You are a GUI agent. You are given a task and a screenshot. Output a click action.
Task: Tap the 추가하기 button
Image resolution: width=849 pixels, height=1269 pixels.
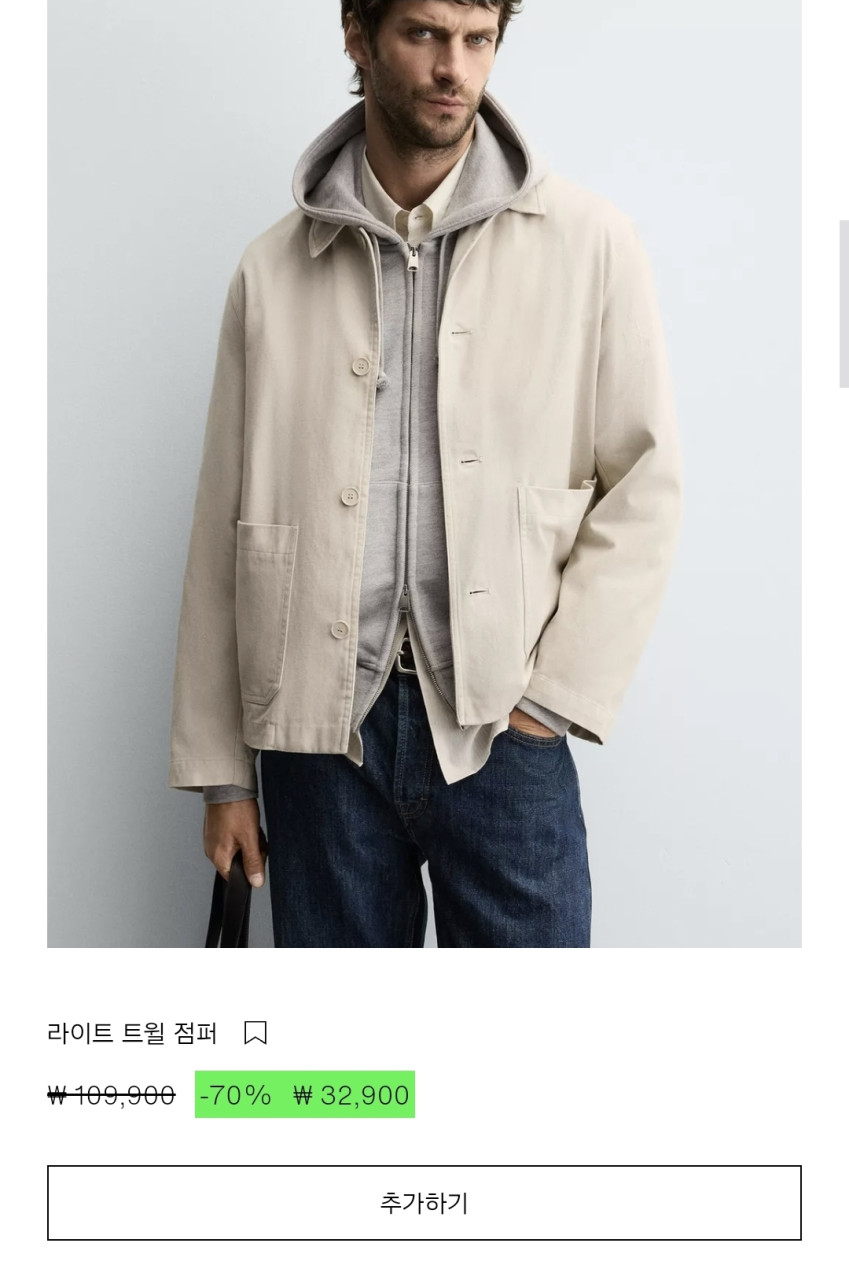click(424, 1202)
